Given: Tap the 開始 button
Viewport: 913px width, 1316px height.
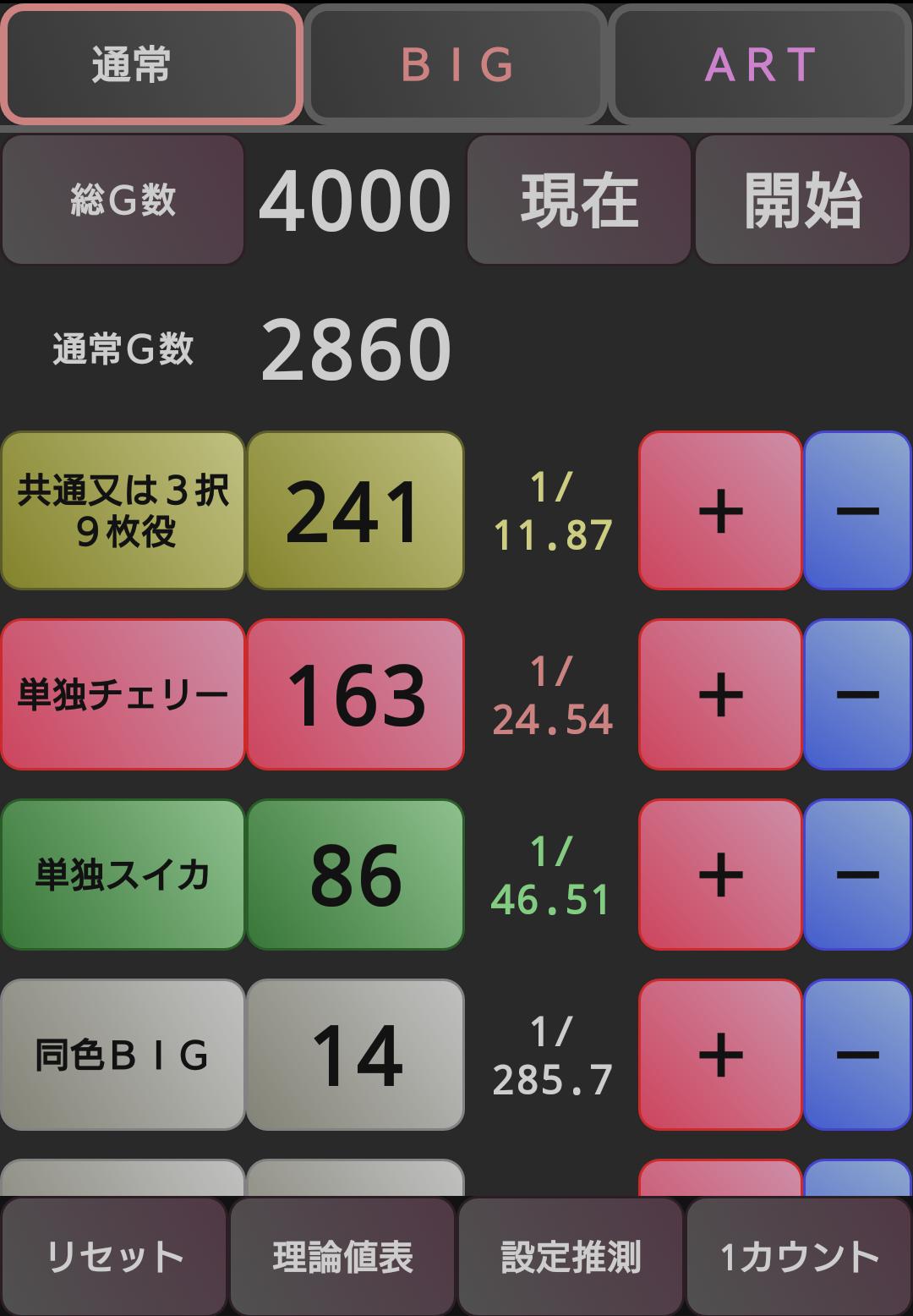Looking at the screenshot, I should (802, 200).
